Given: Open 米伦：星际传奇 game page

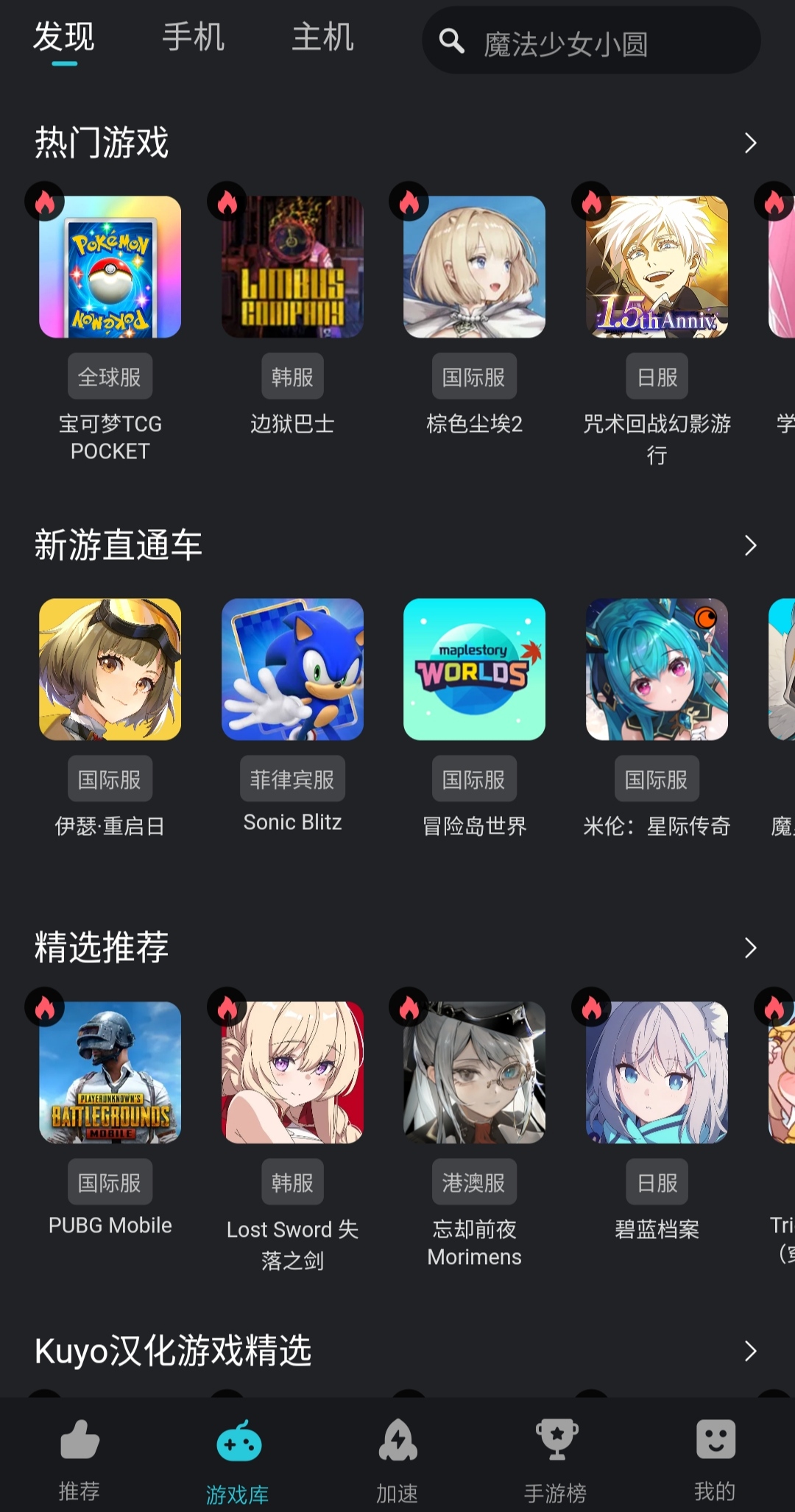Looking at the screenshot, I should click(x=657, y=670).
